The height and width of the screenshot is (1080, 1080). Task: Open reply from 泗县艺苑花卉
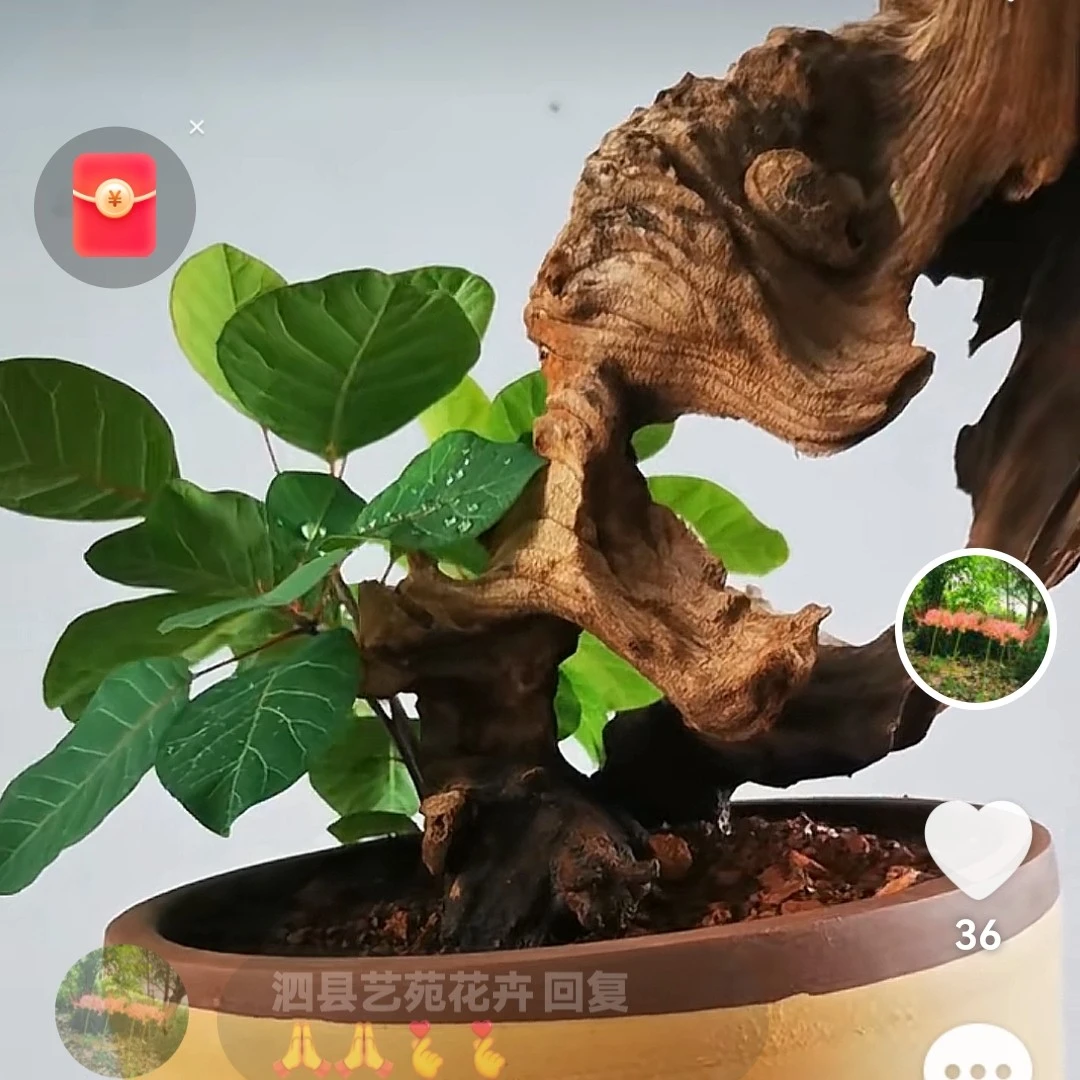450,992
